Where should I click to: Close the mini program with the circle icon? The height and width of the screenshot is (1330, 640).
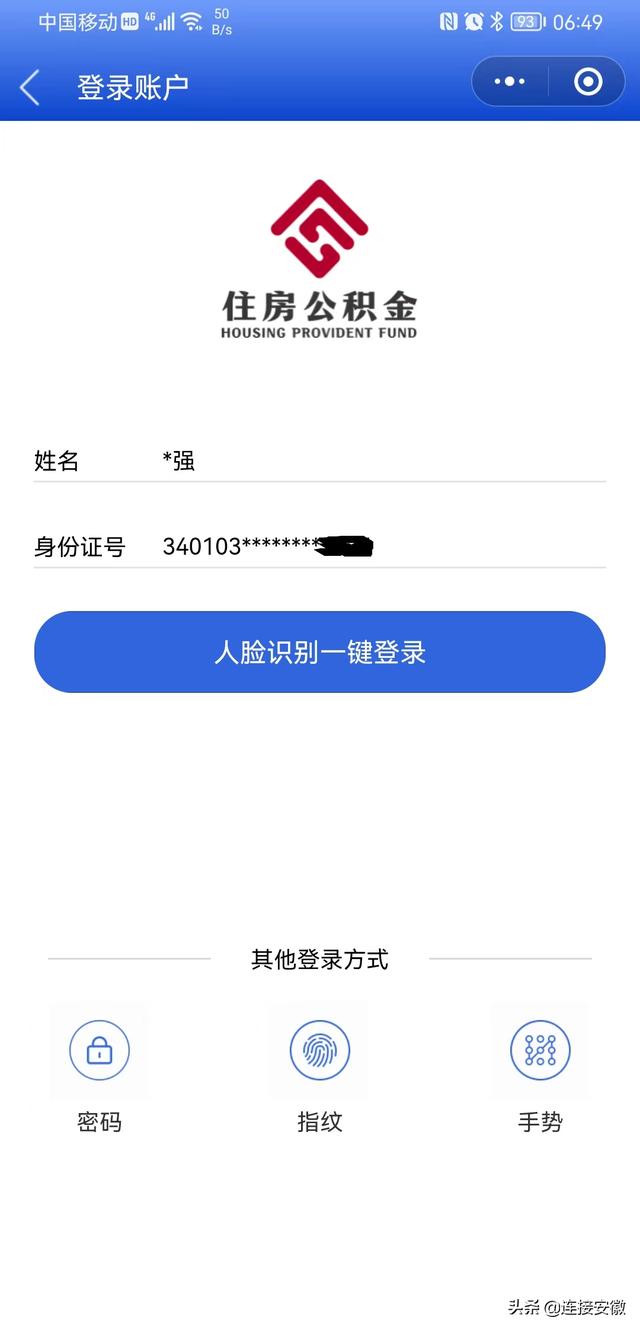(x=588, y=82)
